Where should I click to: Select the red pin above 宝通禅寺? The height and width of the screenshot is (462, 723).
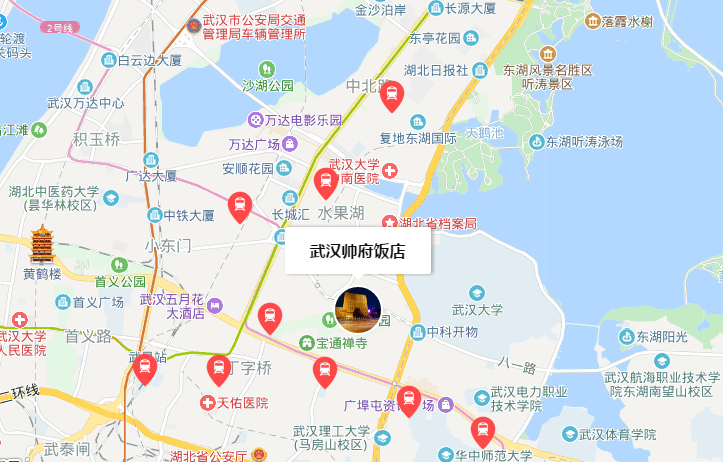coord(269,318)
